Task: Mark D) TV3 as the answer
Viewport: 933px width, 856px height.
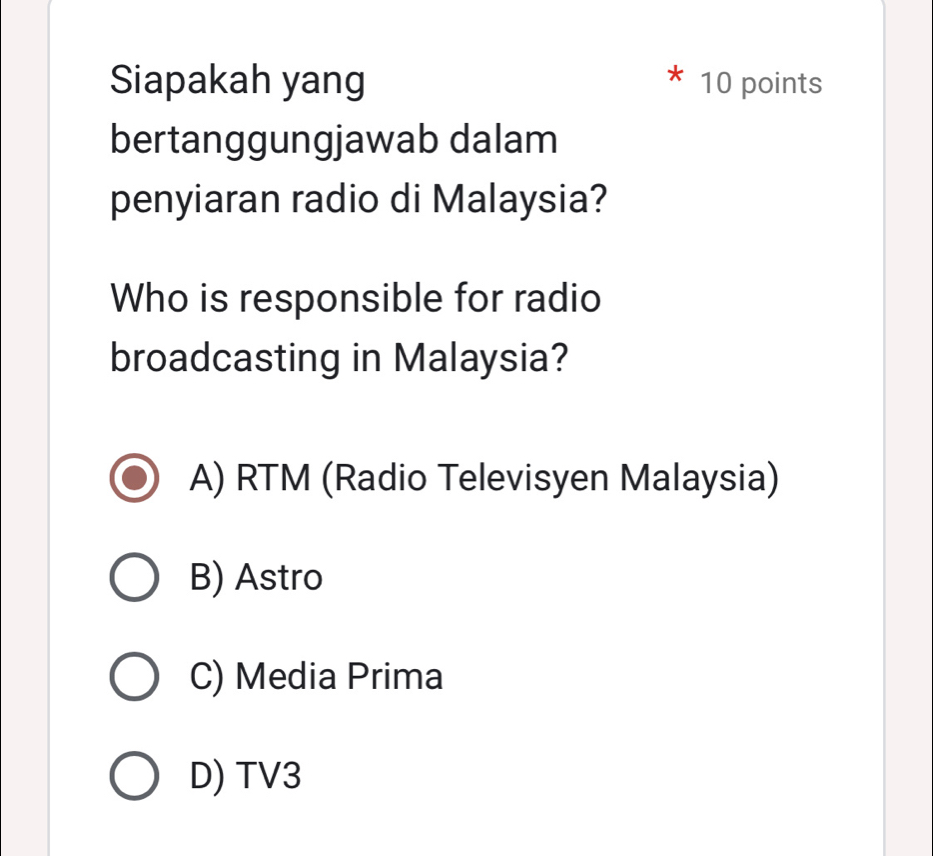Action: tap(133, 776)
